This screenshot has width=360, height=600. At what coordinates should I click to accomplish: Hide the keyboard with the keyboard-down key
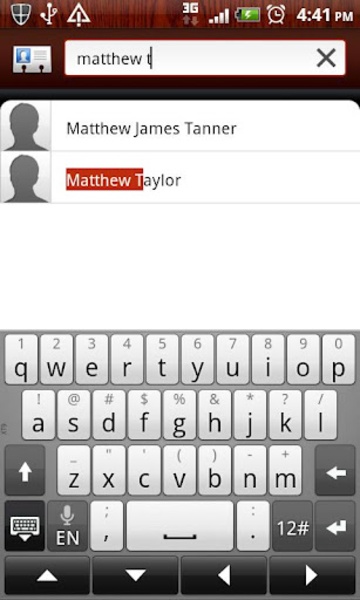(25, 527)
